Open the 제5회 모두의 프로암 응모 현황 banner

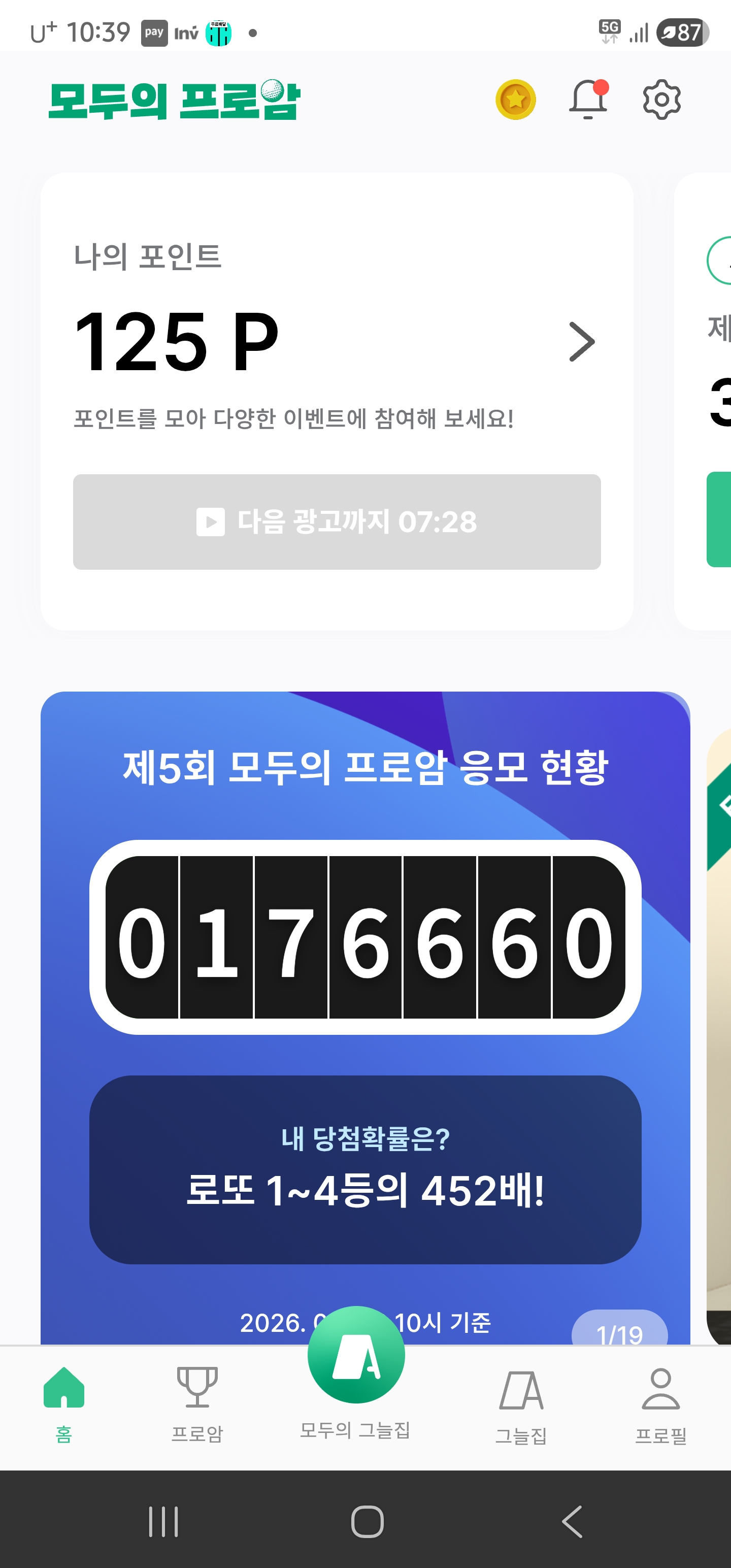coord(365,767)
